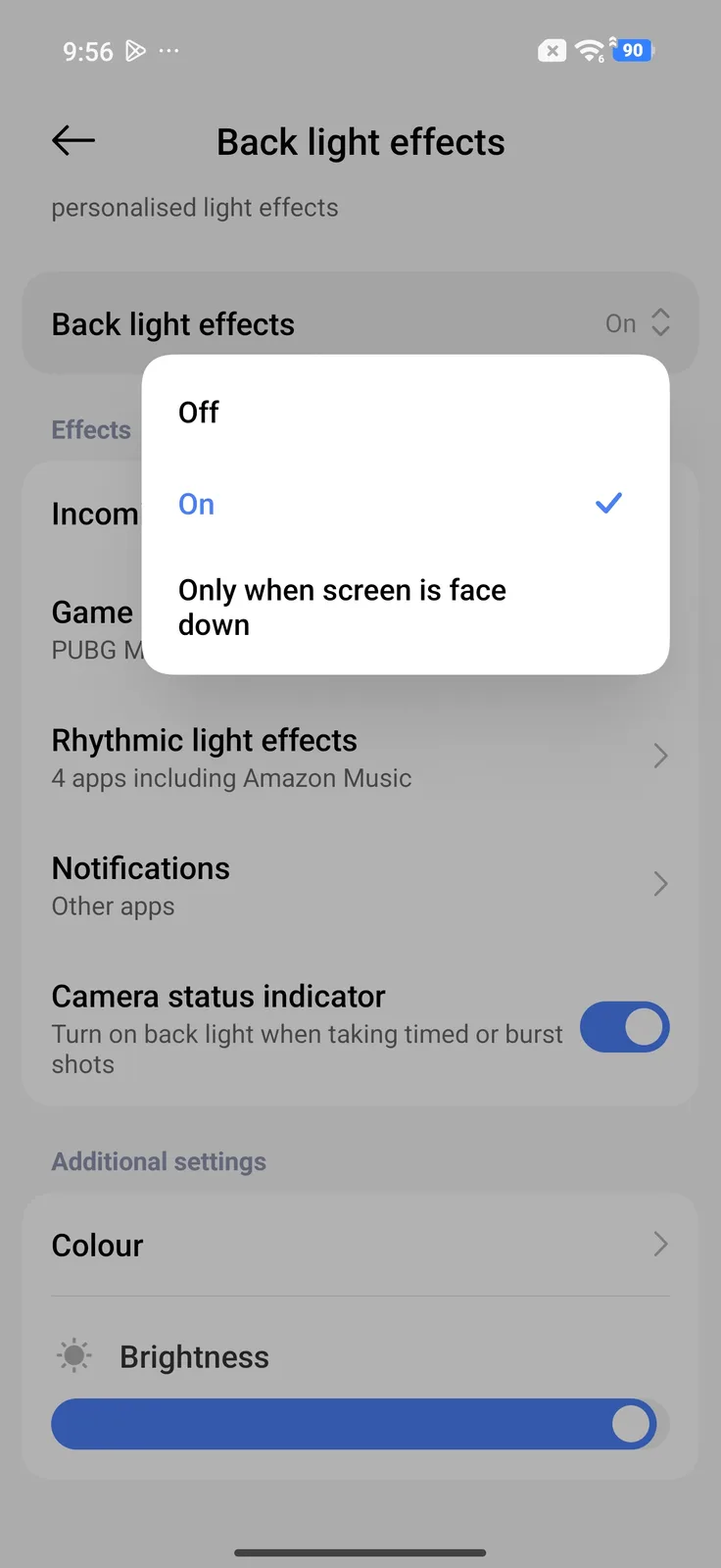Select Only when screen is face down
Image resolution: width=721 pixels, height=1568 pixels.
(x=342, y=608)
